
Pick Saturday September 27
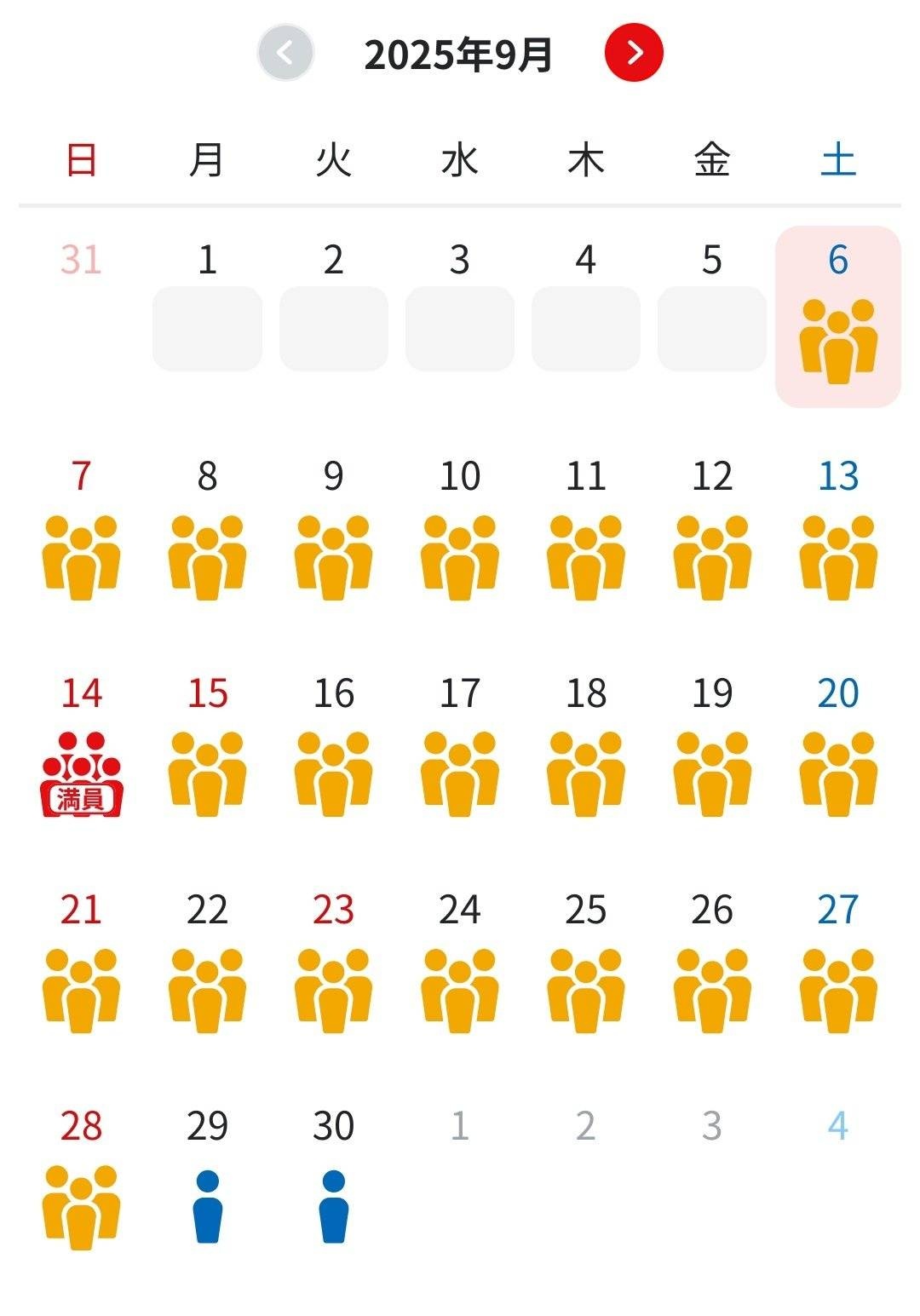click(837, 968)
